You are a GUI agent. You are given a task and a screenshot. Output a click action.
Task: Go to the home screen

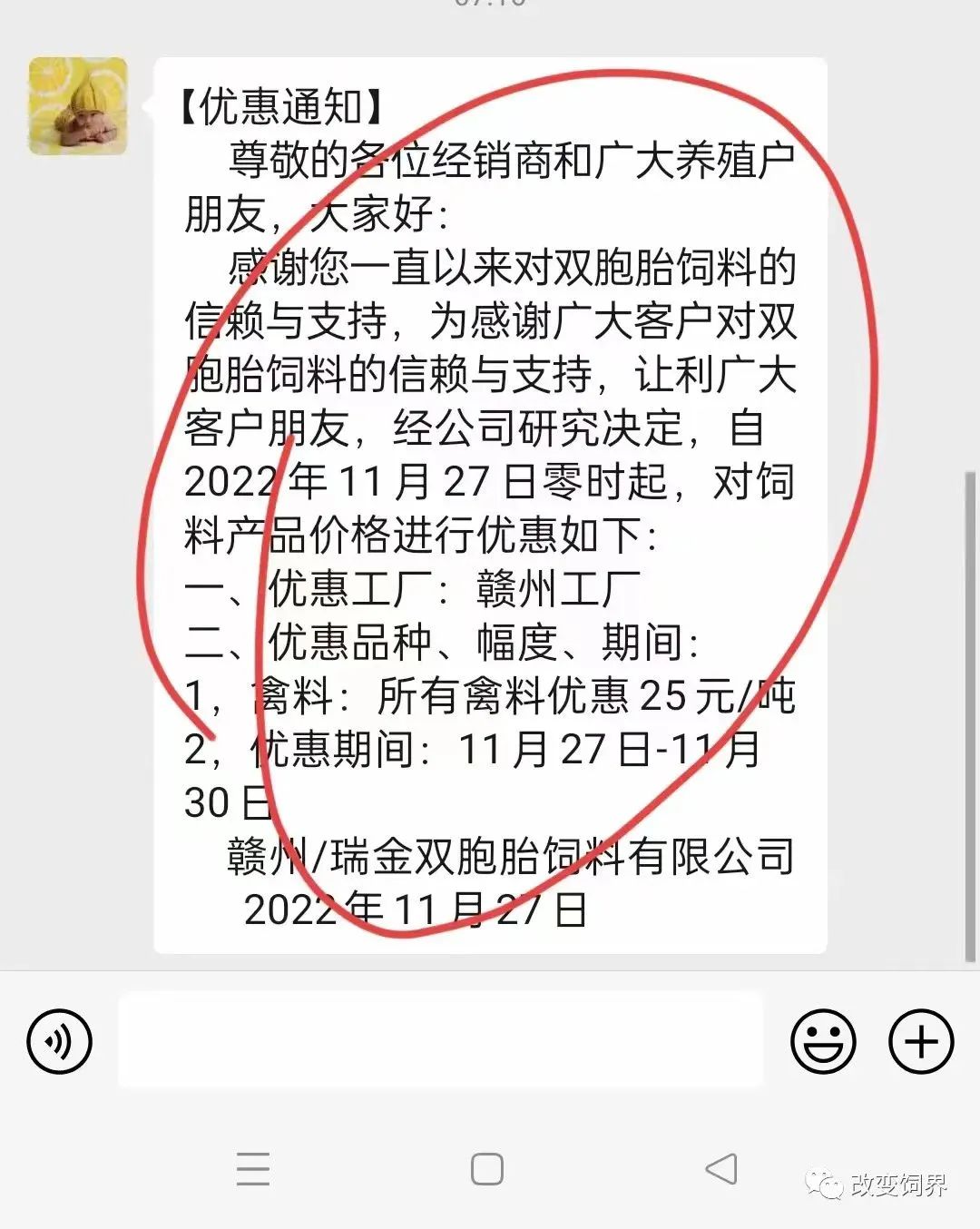click(487, 1168)
